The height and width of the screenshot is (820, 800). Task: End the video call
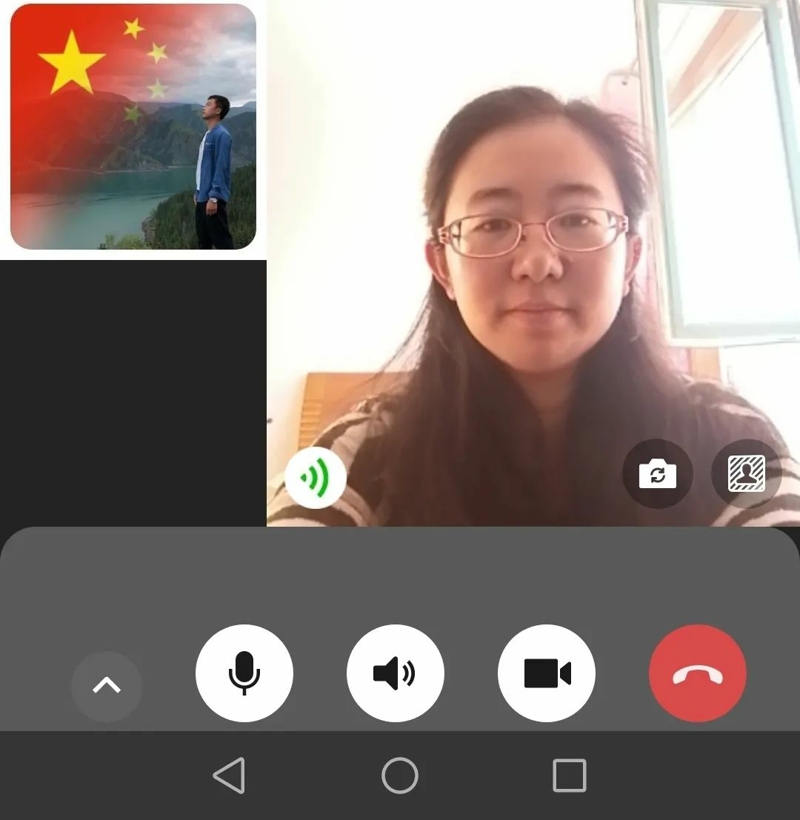pos(697,673)
